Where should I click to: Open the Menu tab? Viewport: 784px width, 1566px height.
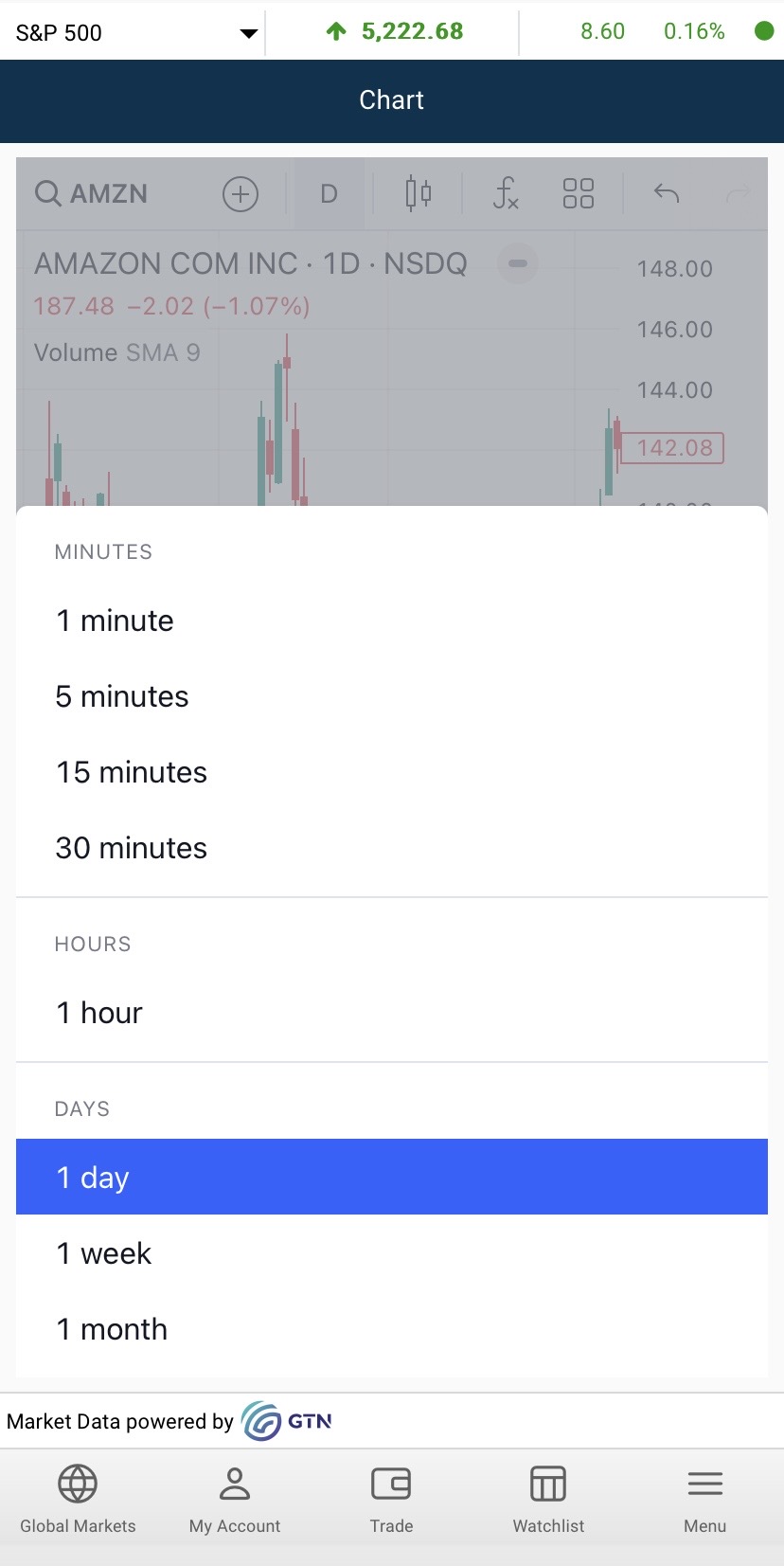coord(705,1499)
